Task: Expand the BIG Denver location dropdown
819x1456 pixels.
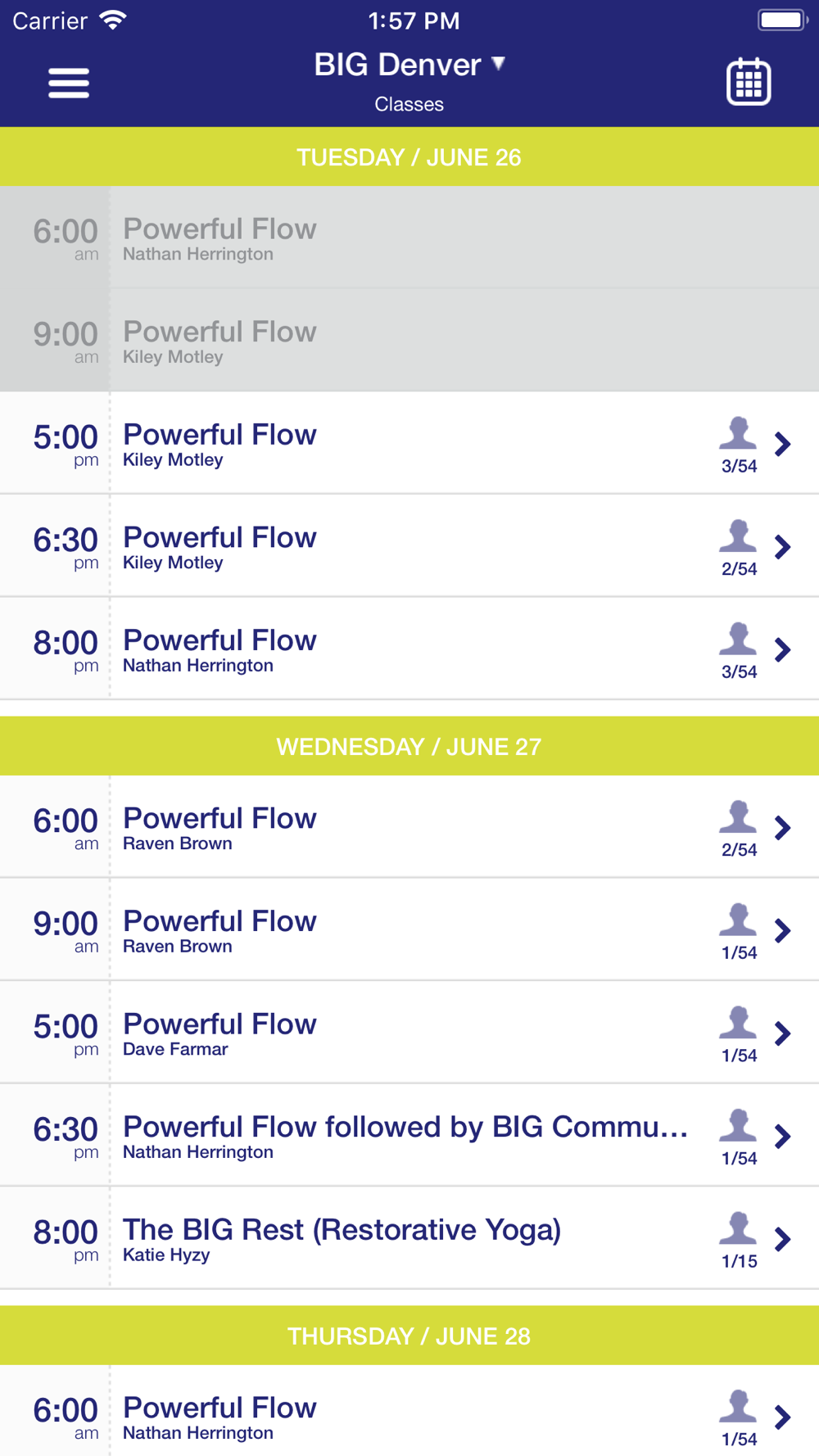Action: 409,65
